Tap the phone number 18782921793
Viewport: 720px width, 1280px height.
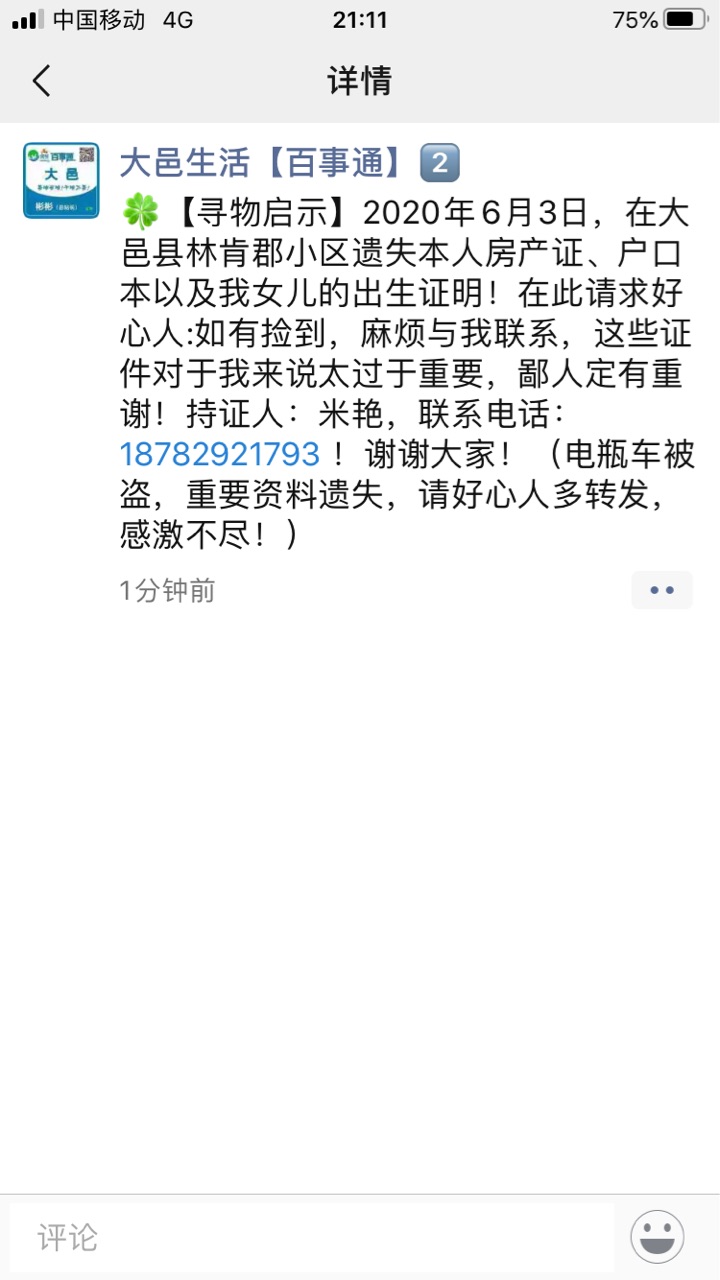pyautogui.click(x=220, y=454)
